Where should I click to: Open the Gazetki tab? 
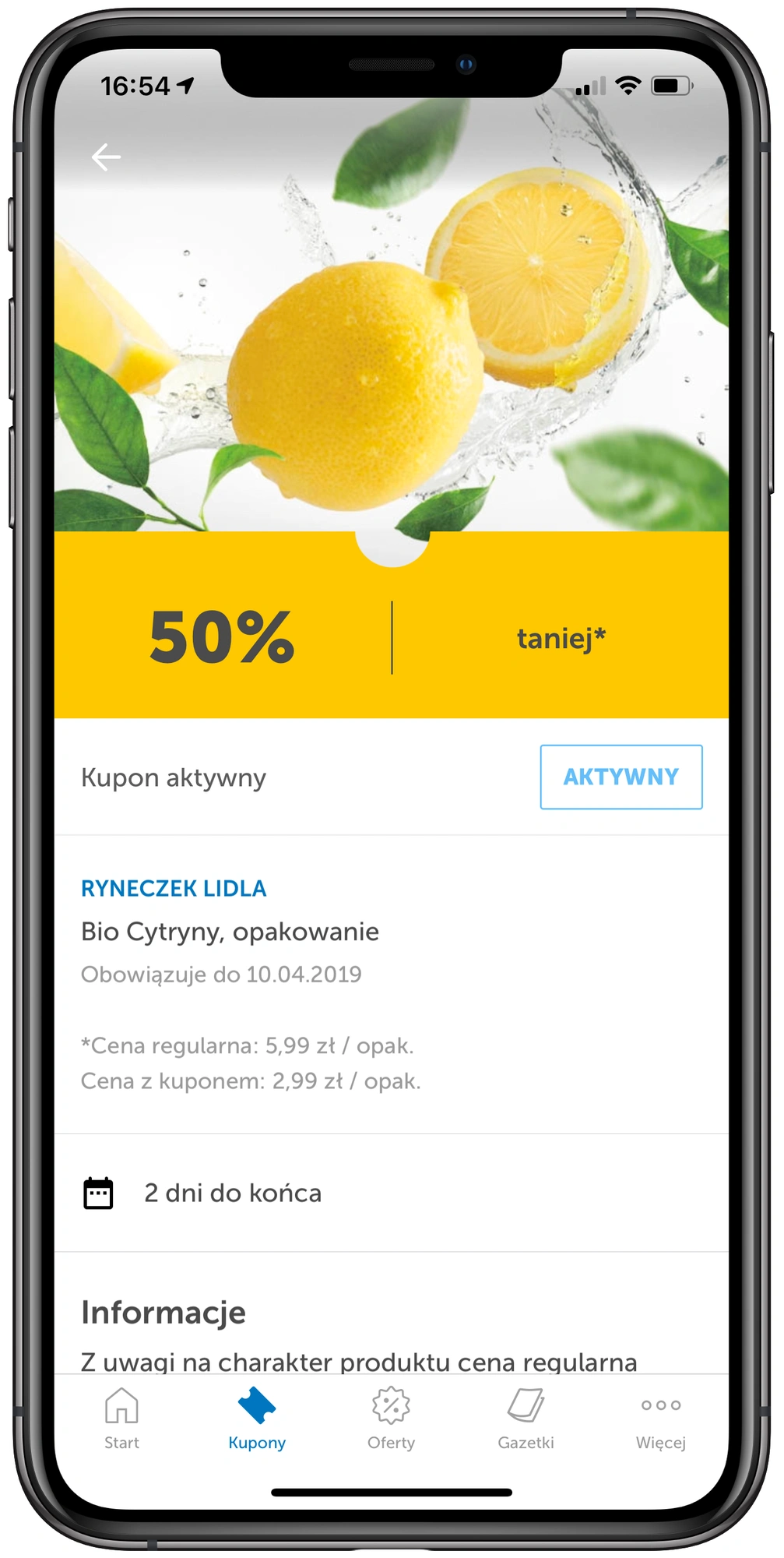(526, 1419)
